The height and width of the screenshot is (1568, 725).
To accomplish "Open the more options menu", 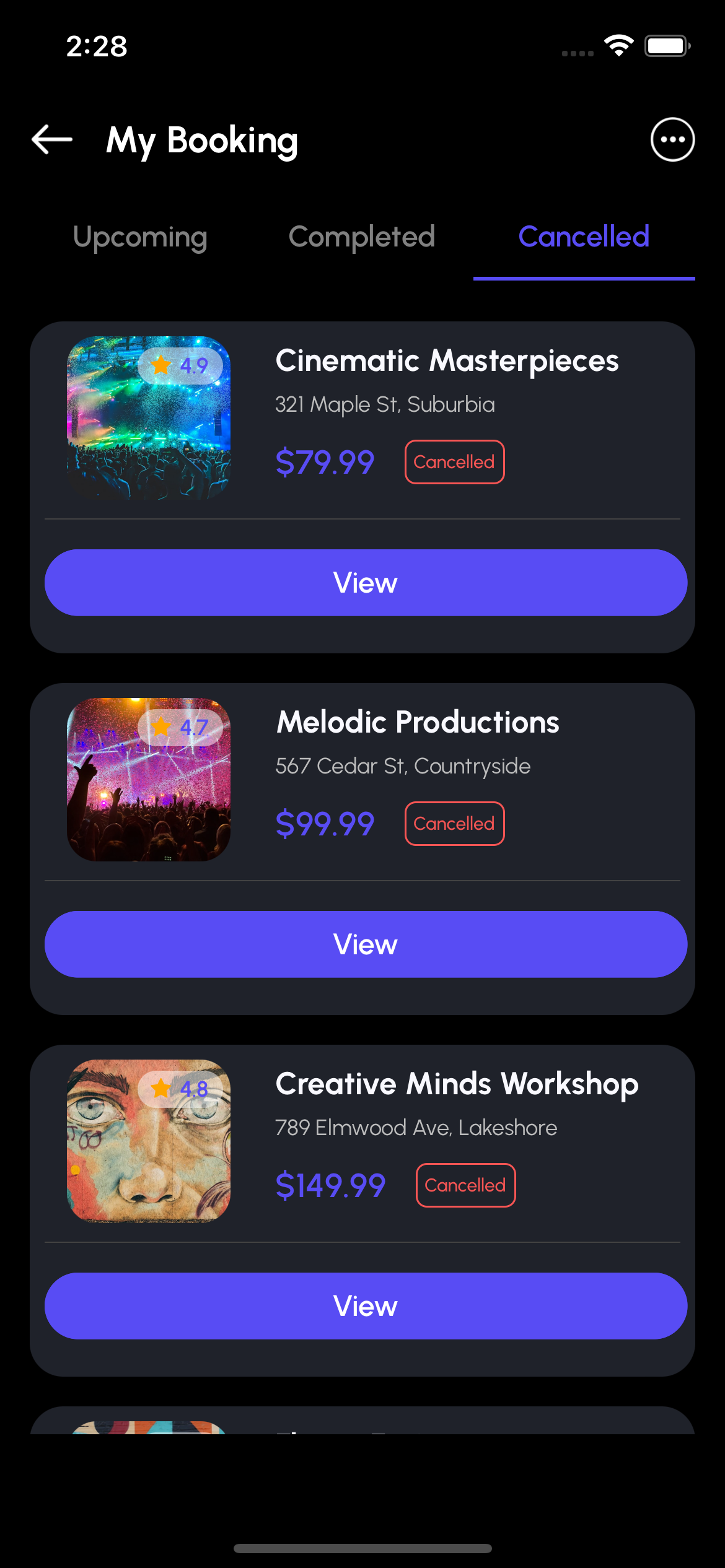I will click(672, 139).
